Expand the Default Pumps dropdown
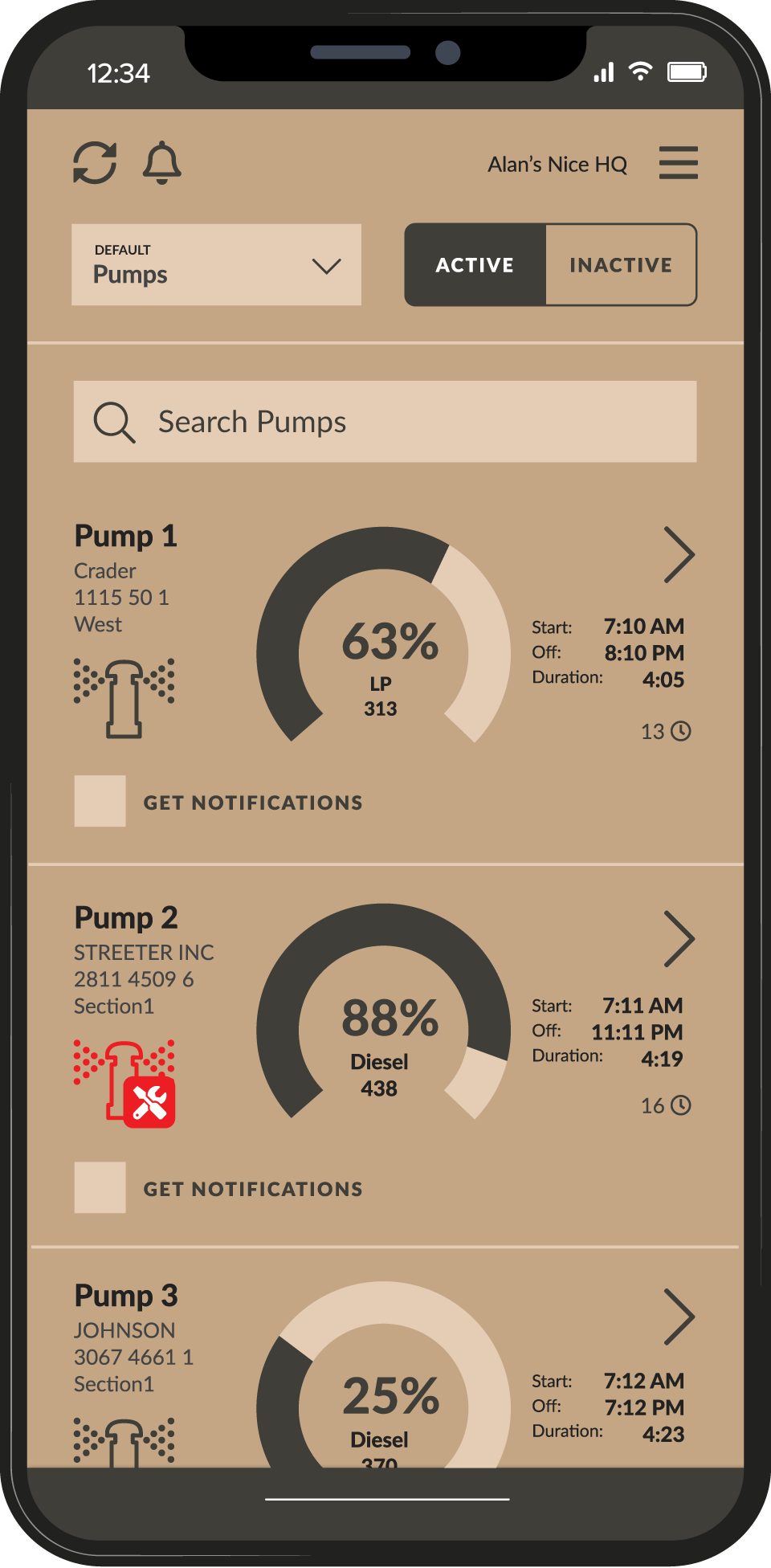 point(216,264)
